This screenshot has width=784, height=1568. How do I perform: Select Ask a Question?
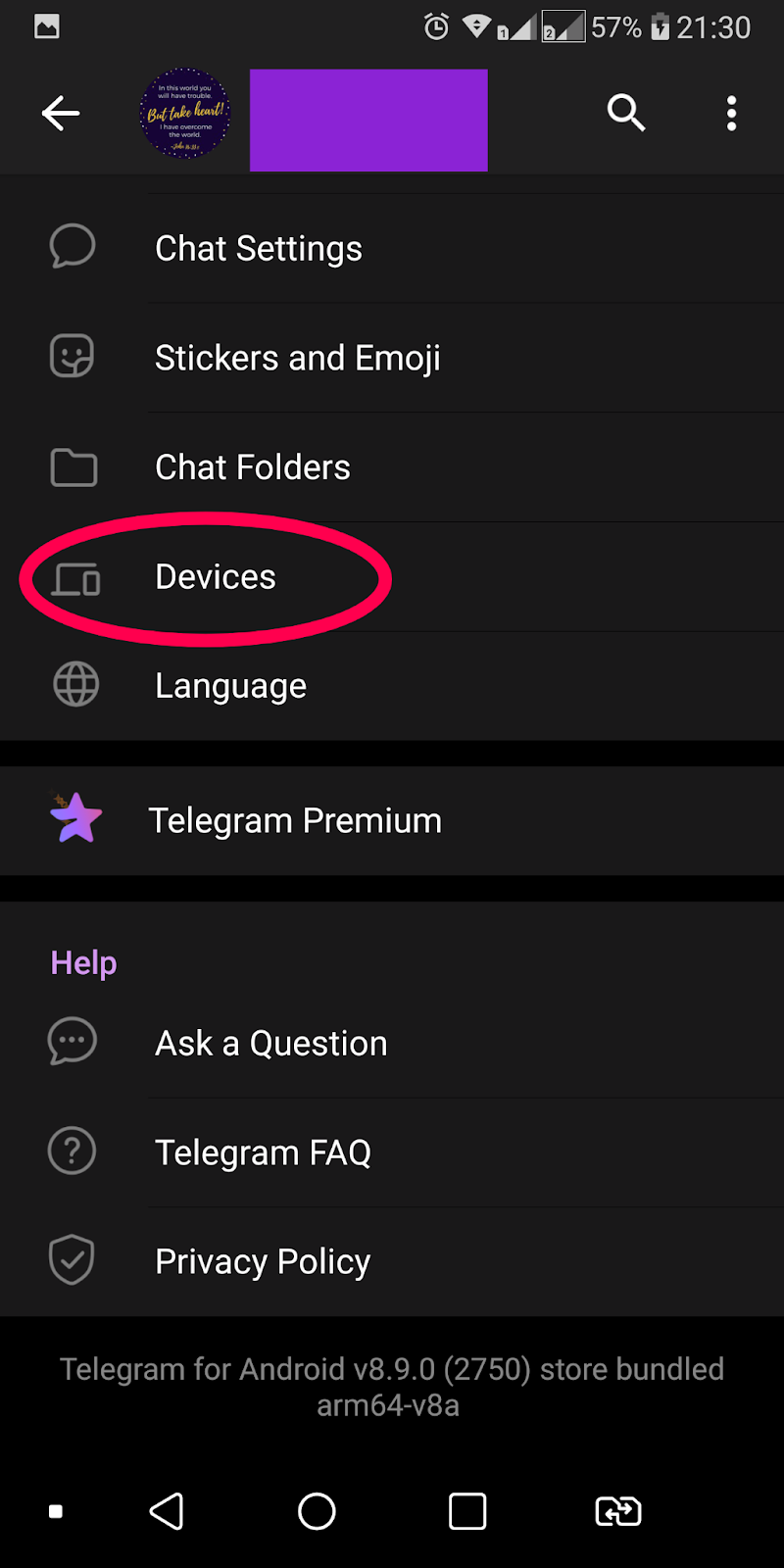270,1044
